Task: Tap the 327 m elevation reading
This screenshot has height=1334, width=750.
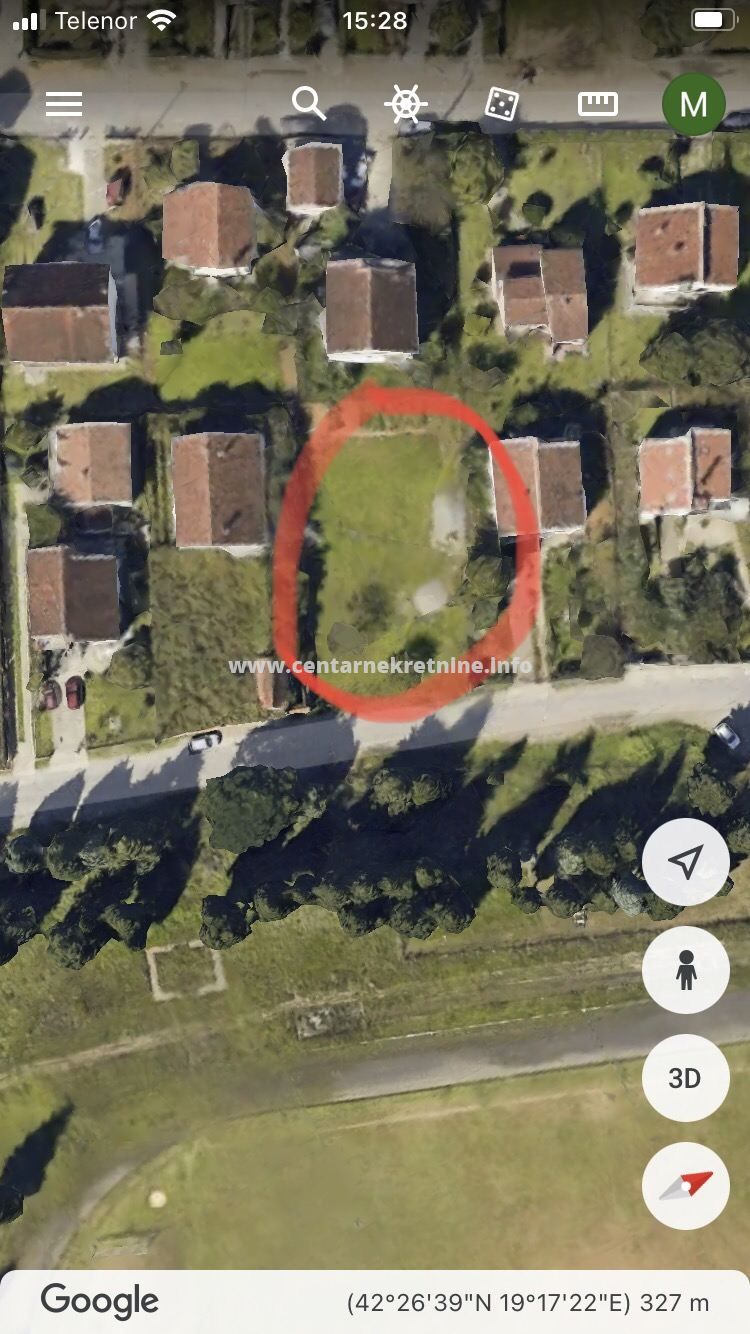Action: [x=672, y=1300]
